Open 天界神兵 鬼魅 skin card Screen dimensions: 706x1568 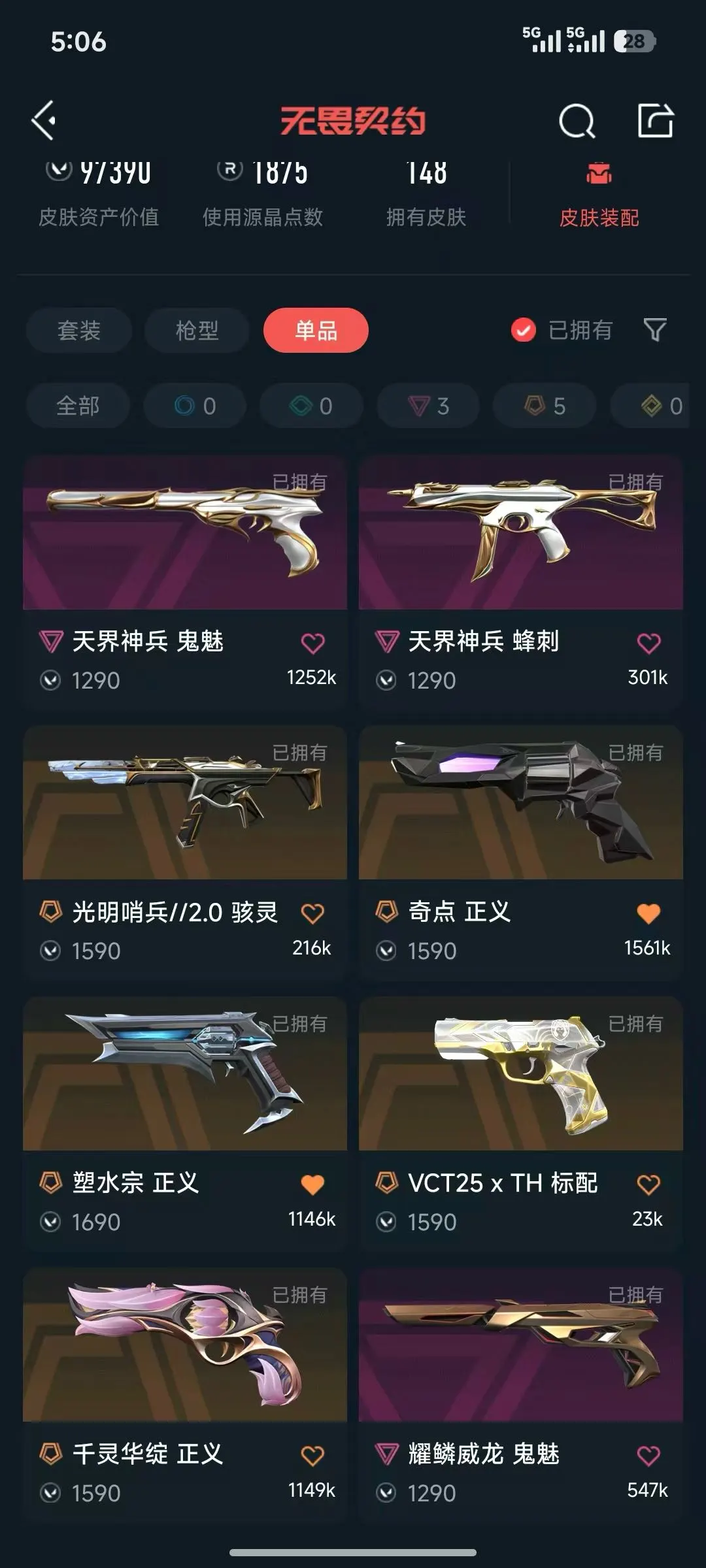[x=185, y=532]
